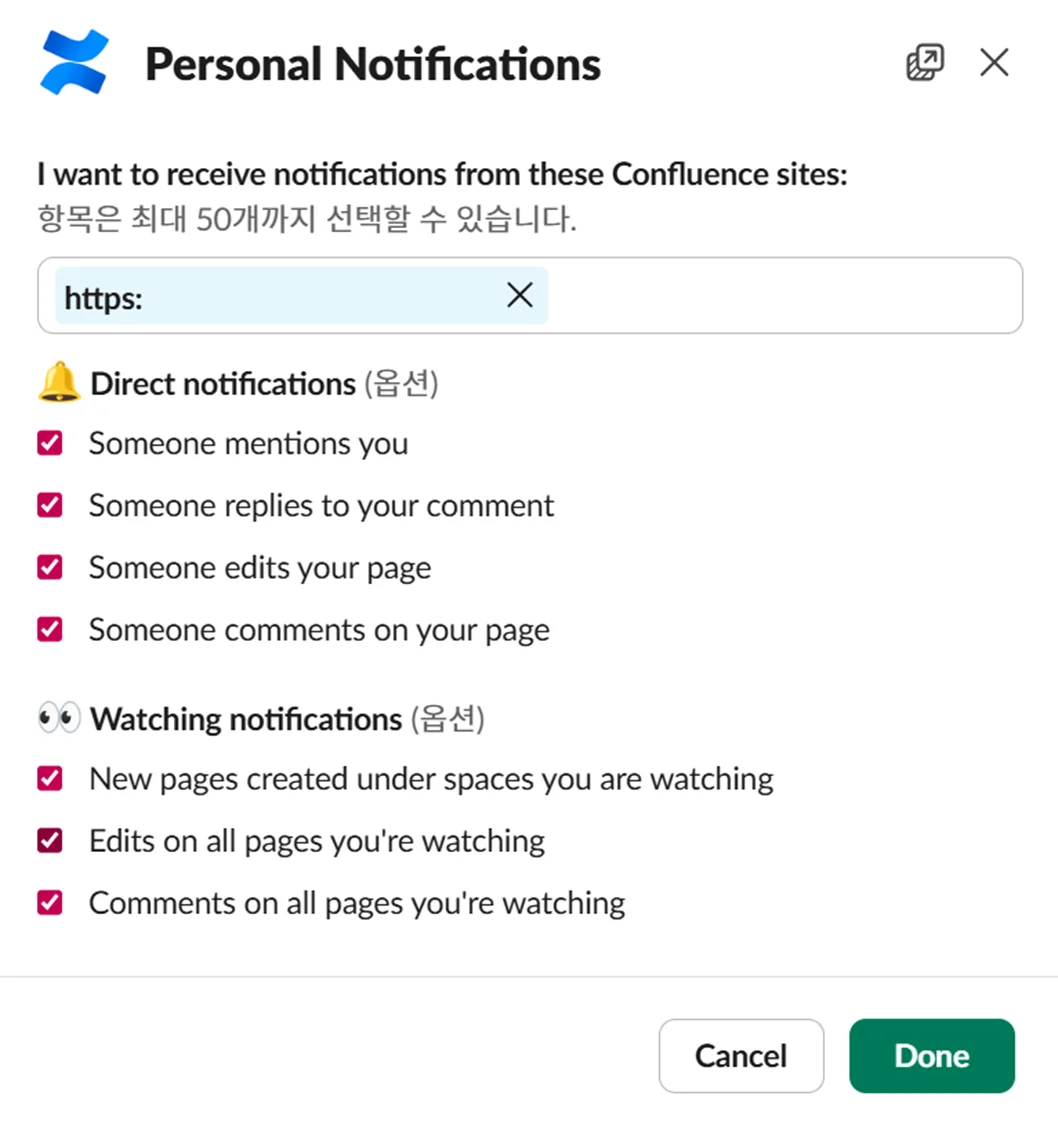
Task: Toggle 'Someone comments on your page'
Action: tap(50, 630)
